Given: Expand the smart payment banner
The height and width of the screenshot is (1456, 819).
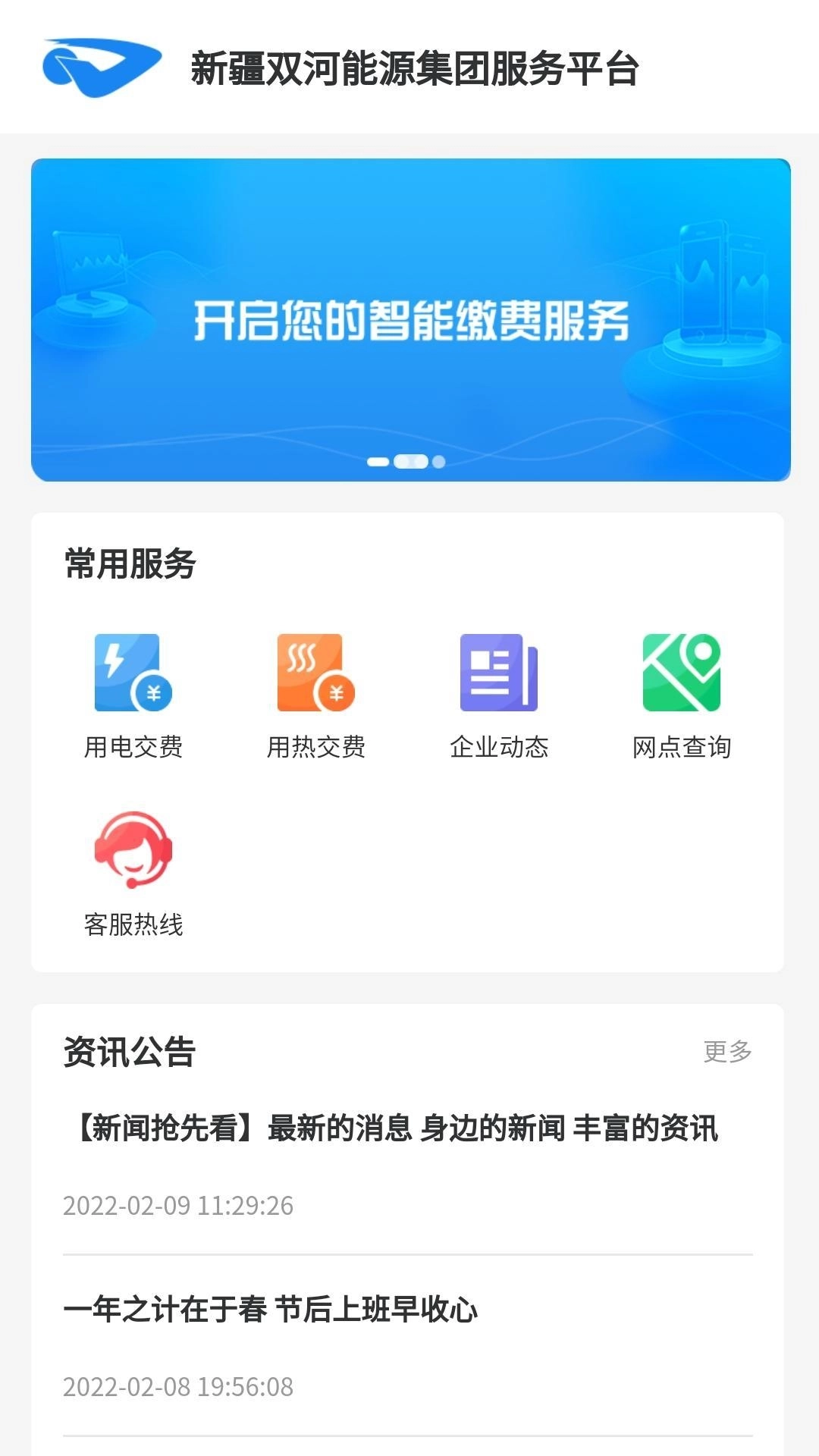Looking at the screenshot, I should [x=409, y=318].
